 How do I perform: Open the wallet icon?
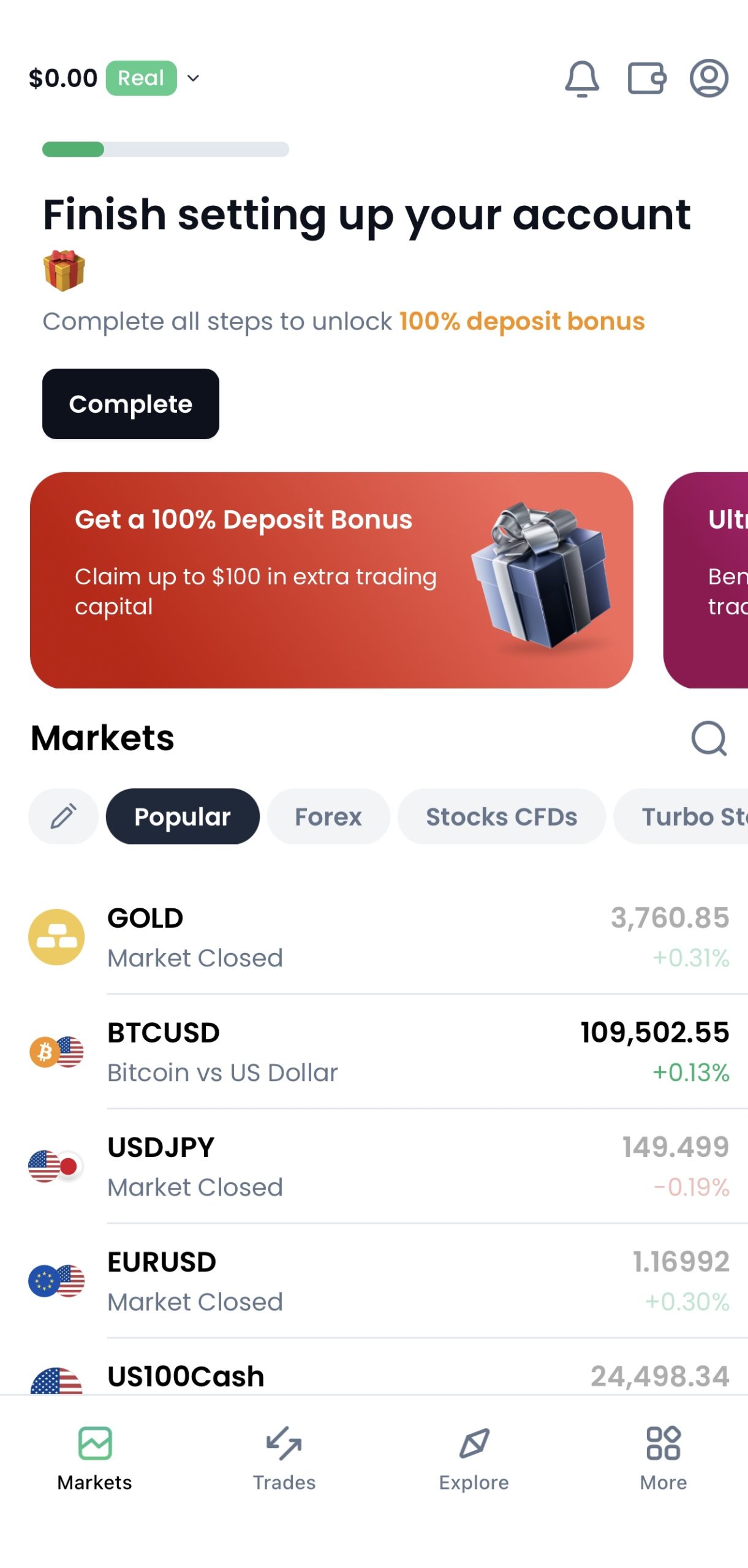click(x=646, y=78)
